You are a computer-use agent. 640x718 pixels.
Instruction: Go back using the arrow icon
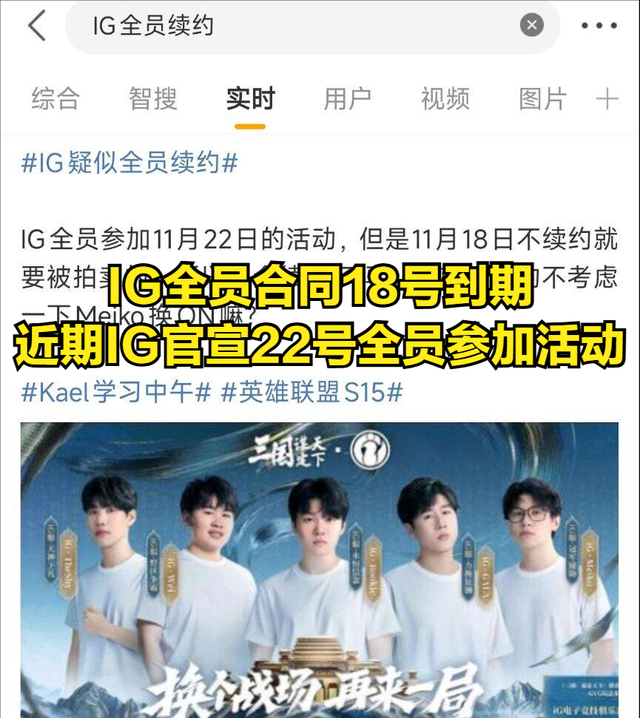click(36, 26)
